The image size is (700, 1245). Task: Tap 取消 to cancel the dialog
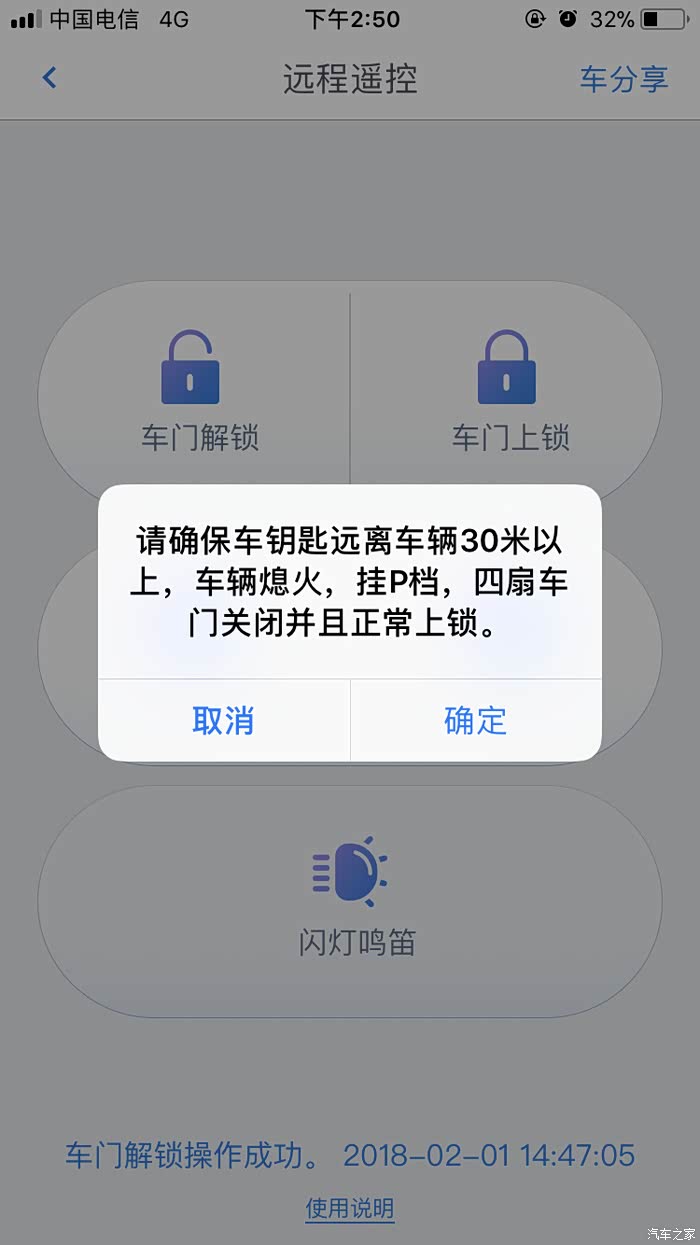tap(223, 721)
